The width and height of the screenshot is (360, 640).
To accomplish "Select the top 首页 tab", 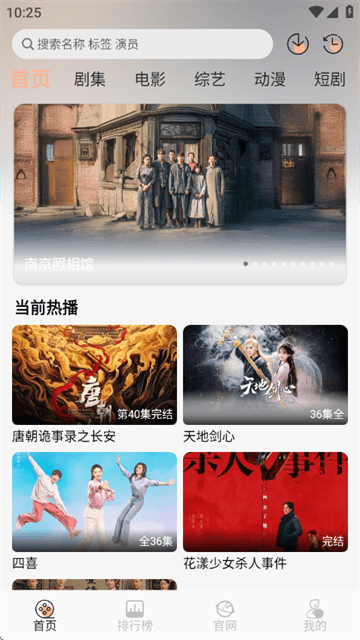I will click(30, 79).
